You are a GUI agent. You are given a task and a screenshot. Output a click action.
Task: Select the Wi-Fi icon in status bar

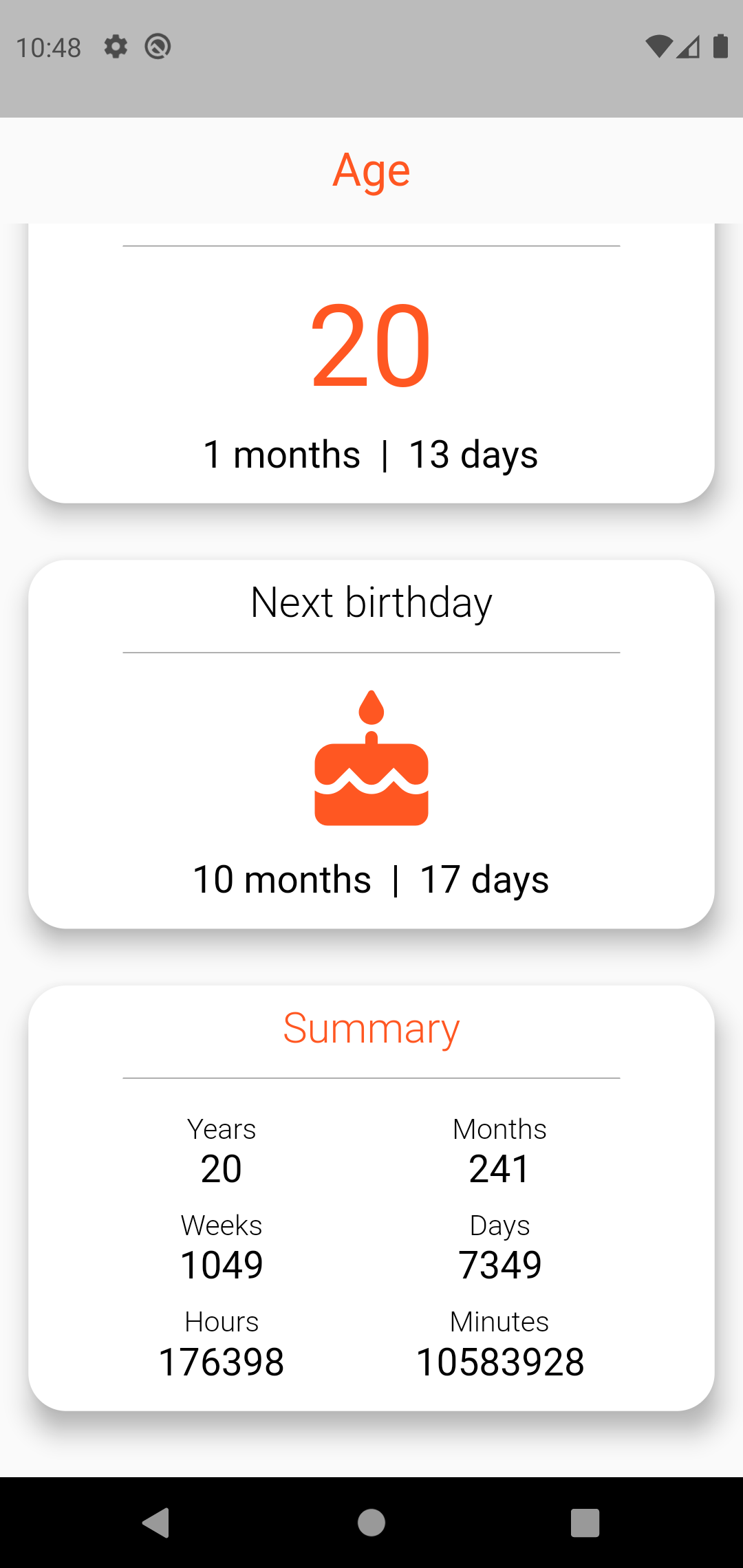tap(660, 46)
